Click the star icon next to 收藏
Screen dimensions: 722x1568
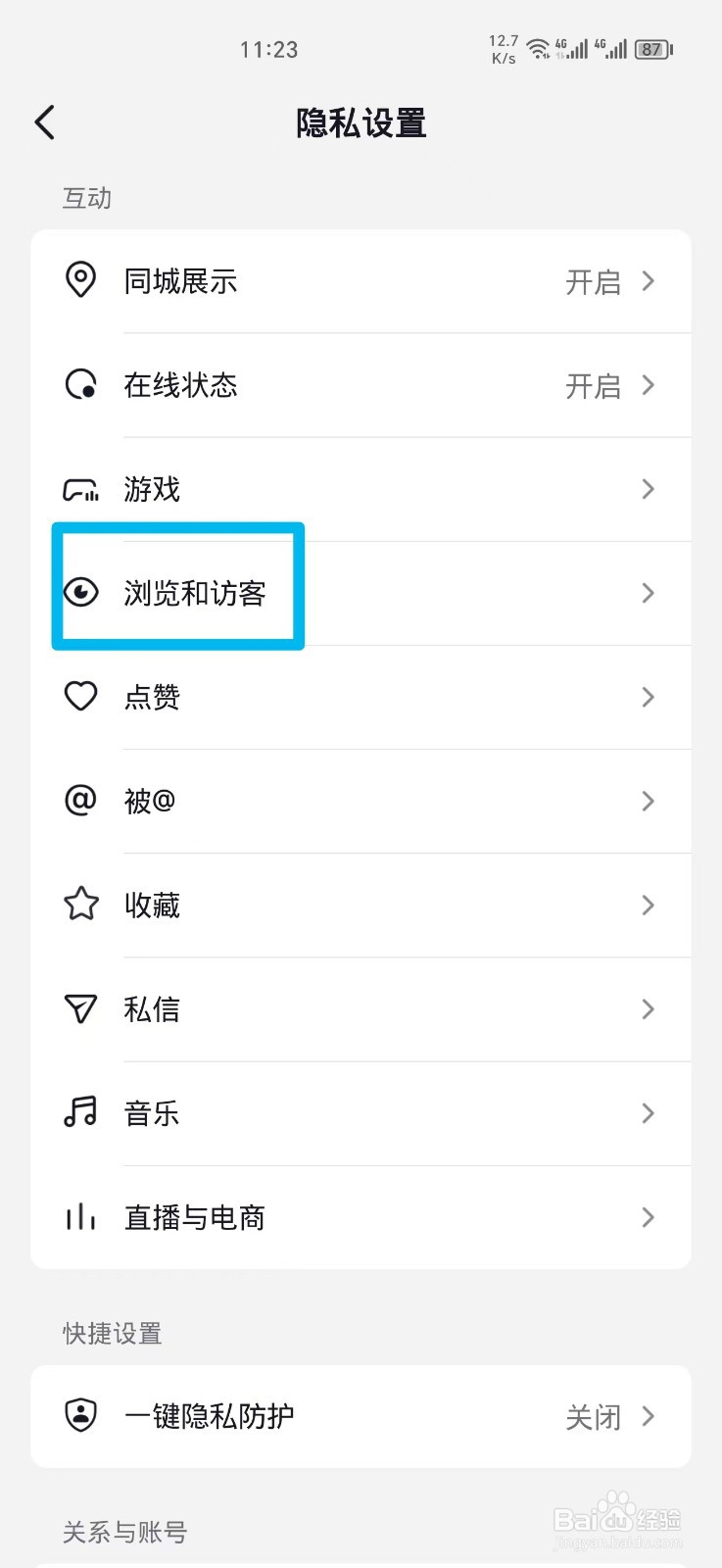click(x=81, y=905)
